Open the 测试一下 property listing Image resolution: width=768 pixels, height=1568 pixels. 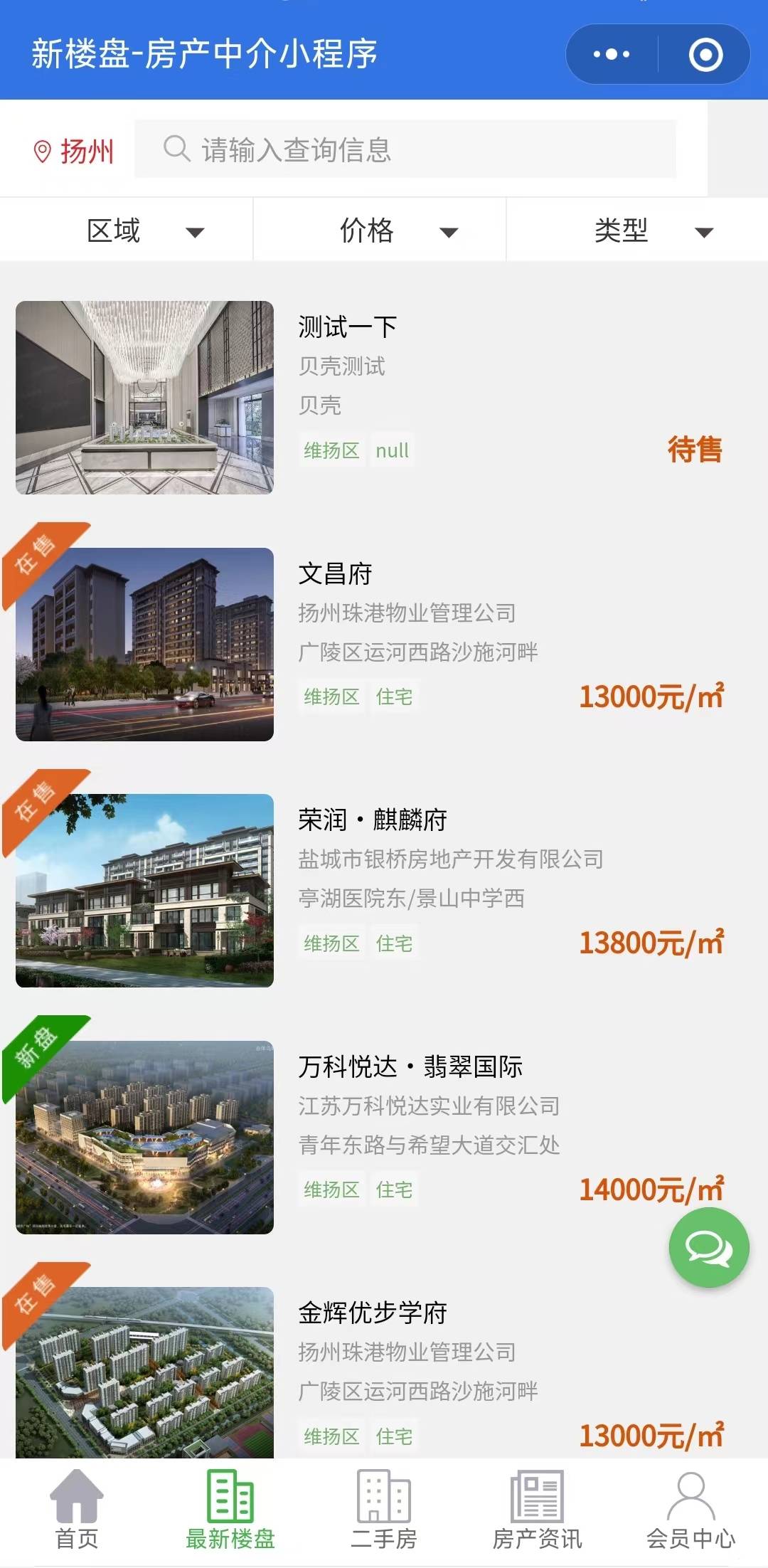(384, 398)
